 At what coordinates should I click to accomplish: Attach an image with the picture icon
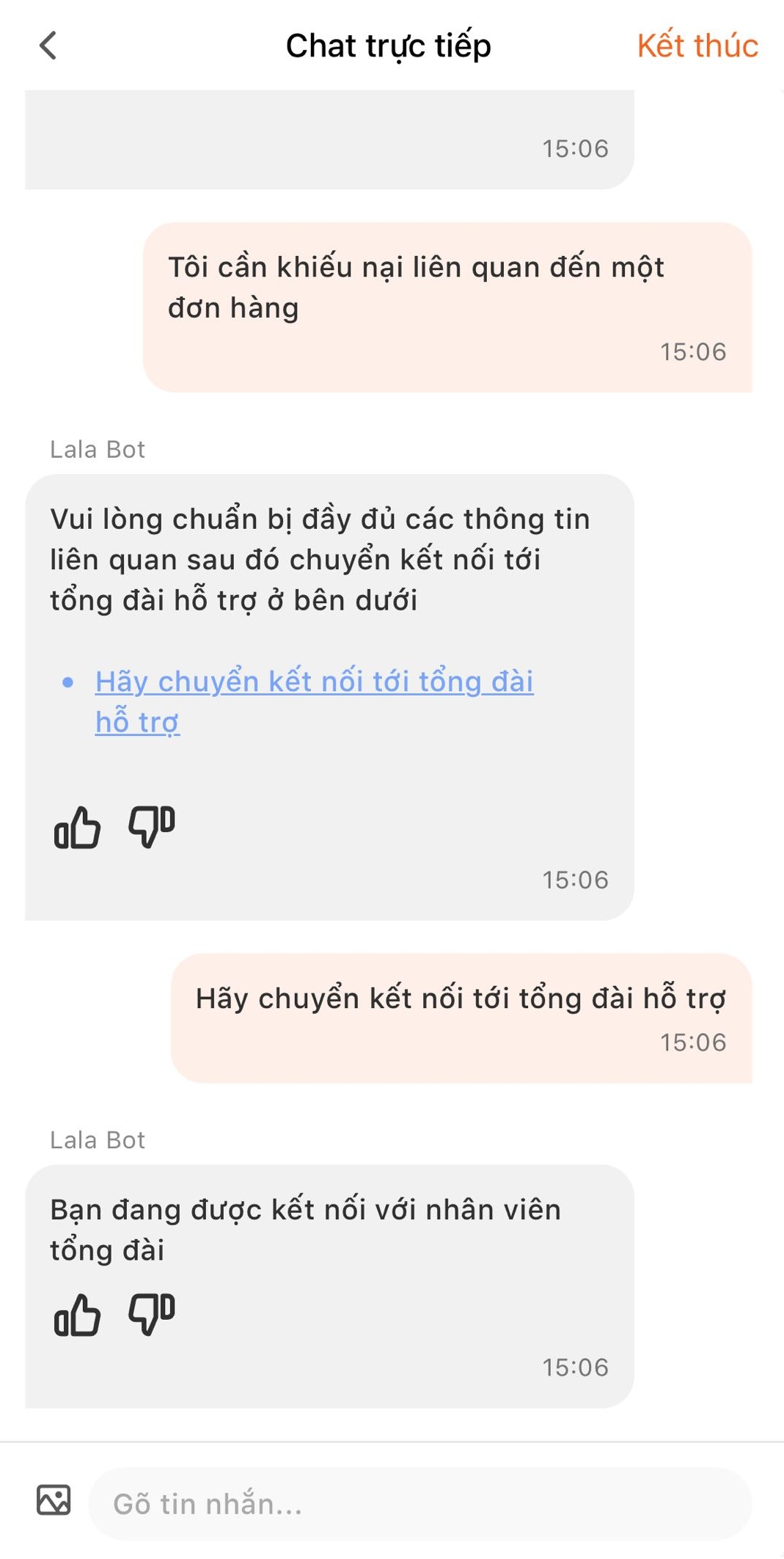pyautogui.click(x=54, y=1500)
